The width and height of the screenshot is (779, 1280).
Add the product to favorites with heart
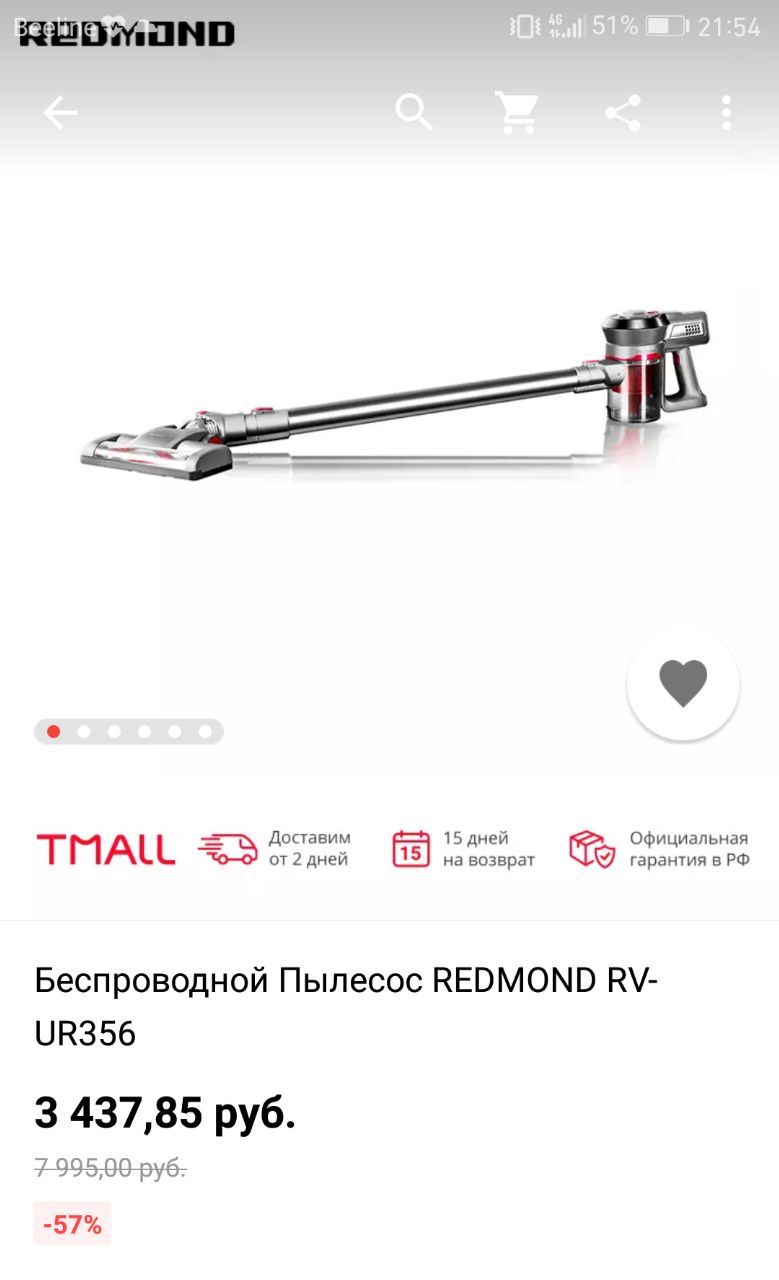683,684
